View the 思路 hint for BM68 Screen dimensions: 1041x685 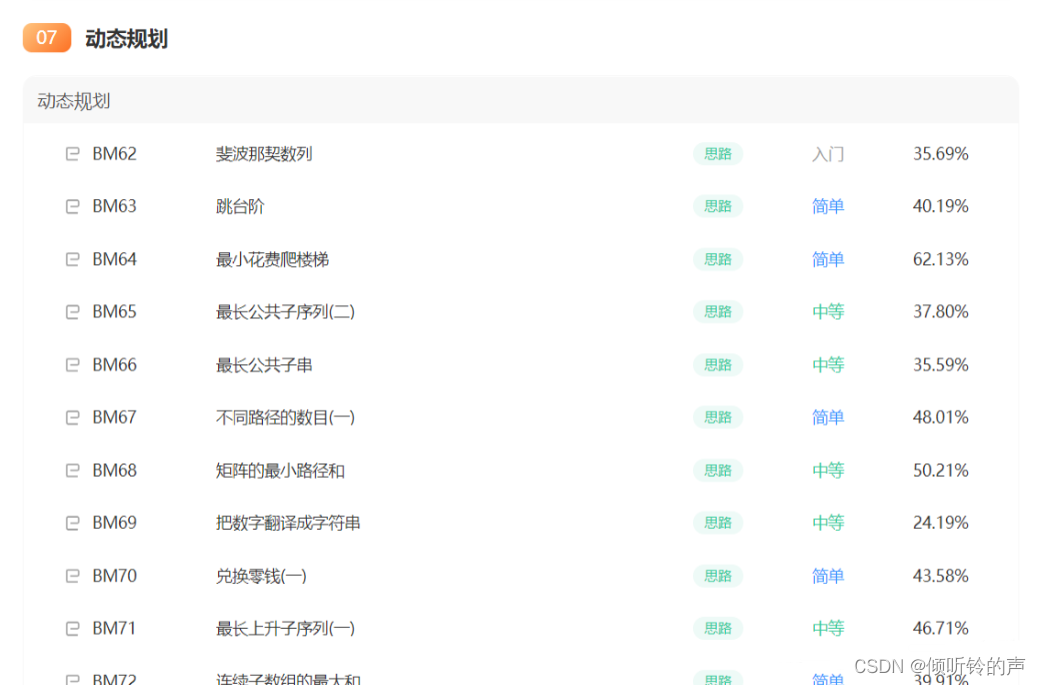coord(718,471)
